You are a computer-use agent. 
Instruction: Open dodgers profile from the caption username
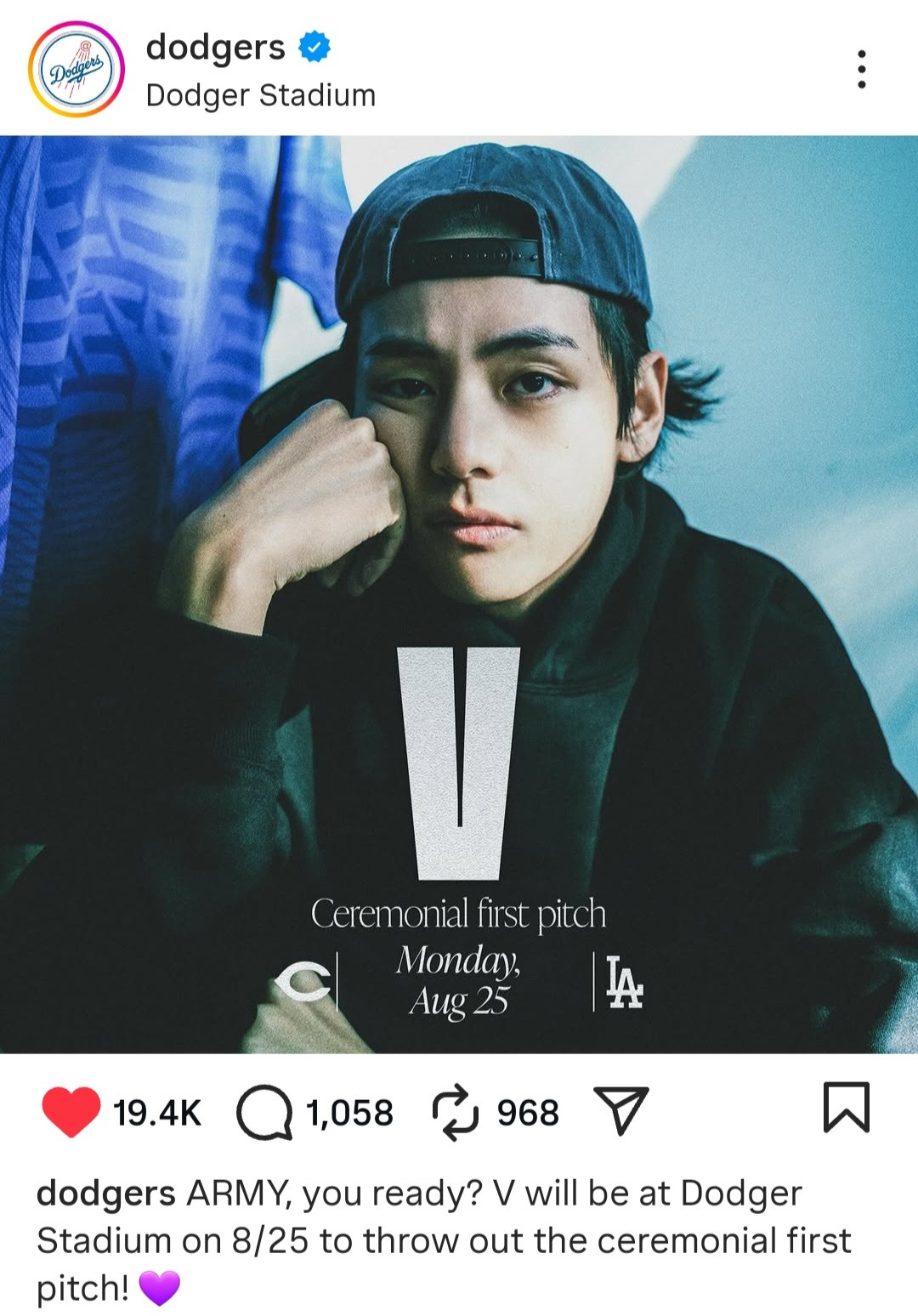tap(105, 1194)
